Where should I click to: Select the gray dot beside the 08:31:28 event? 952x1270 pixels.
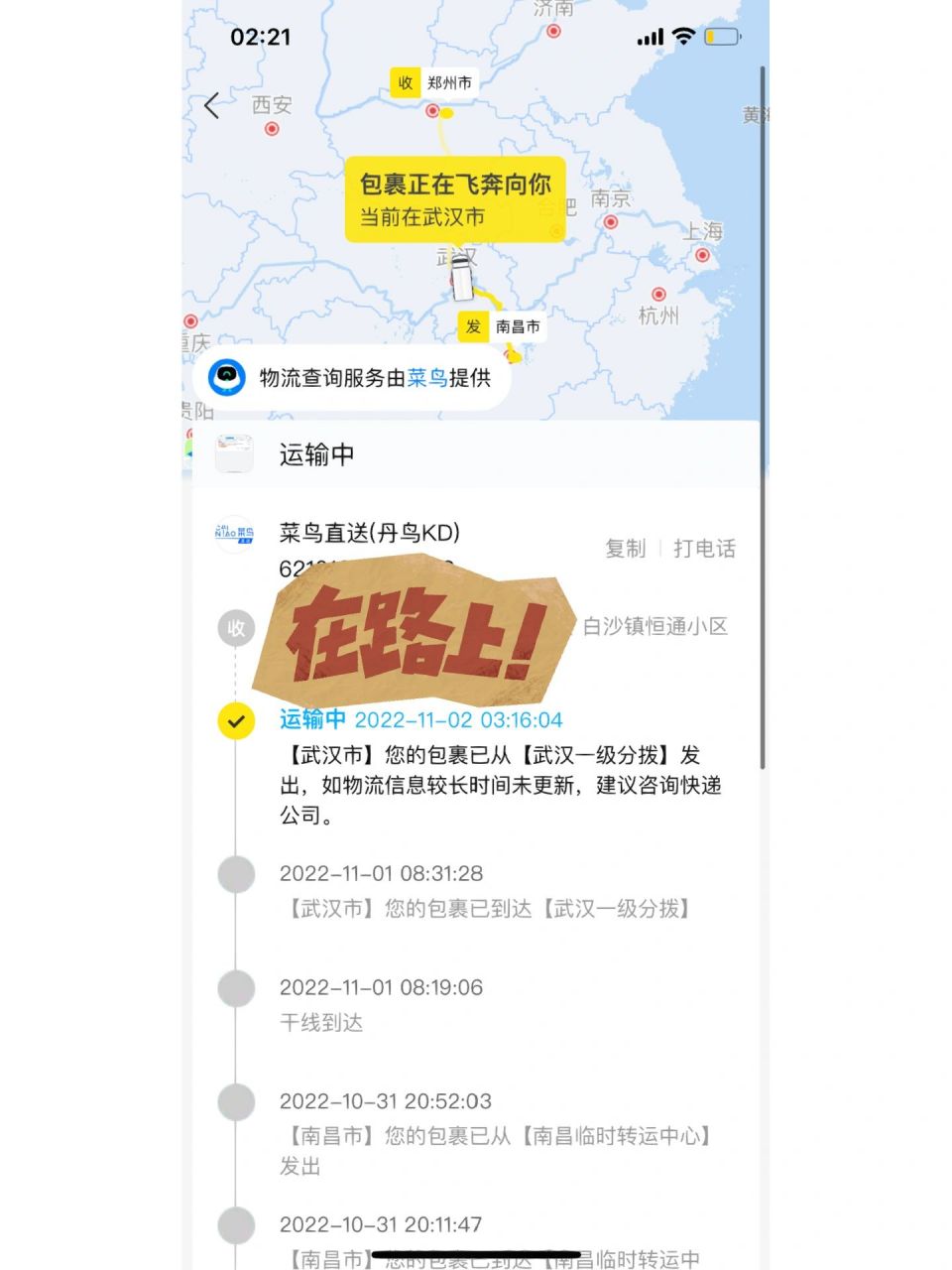236,871
